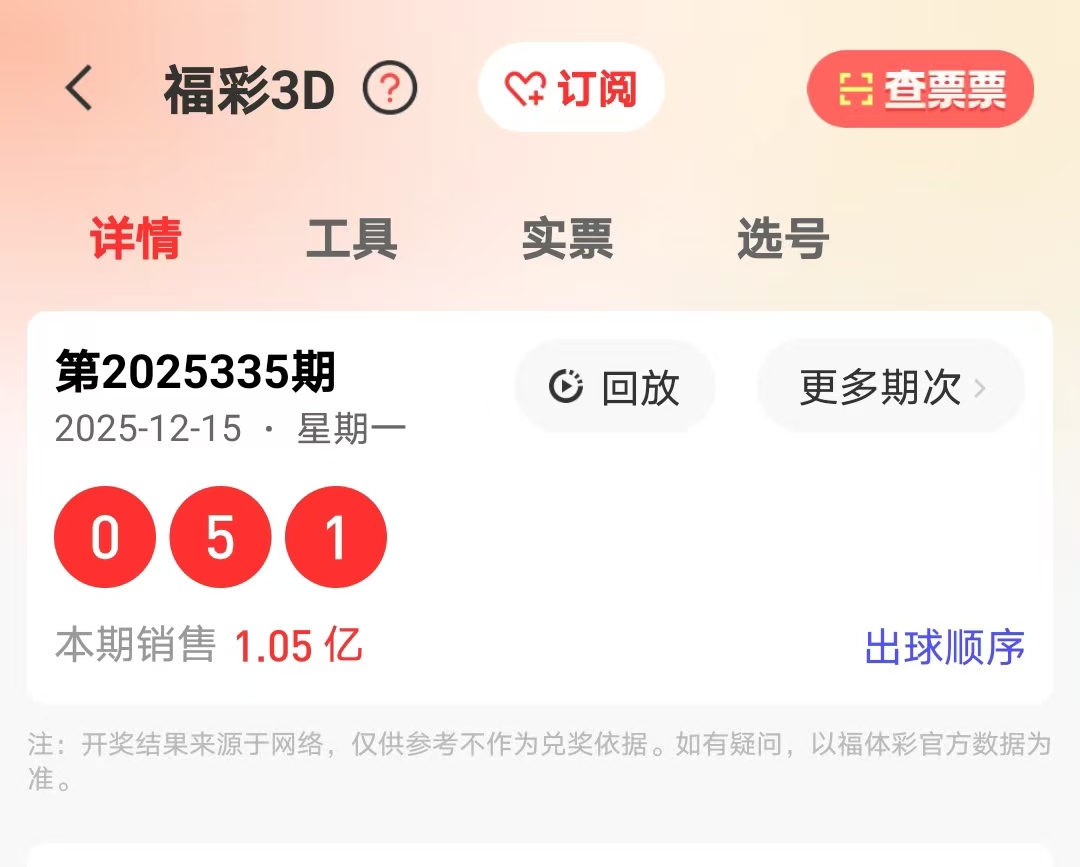
Task: Go back using the arrow icon
Action: pos(79,89)
